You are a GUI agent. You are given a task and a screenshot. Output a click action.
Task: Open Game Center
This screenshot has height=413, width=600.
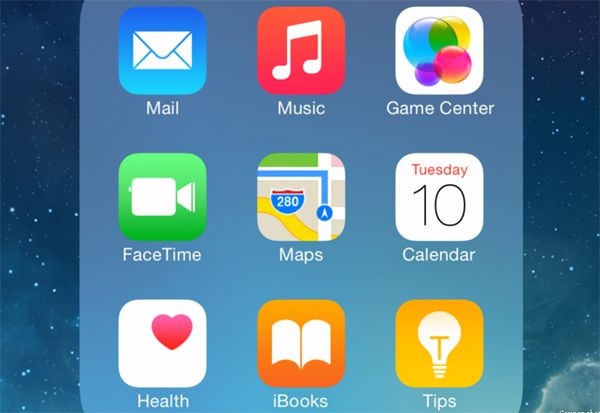(x=439, y=50)
